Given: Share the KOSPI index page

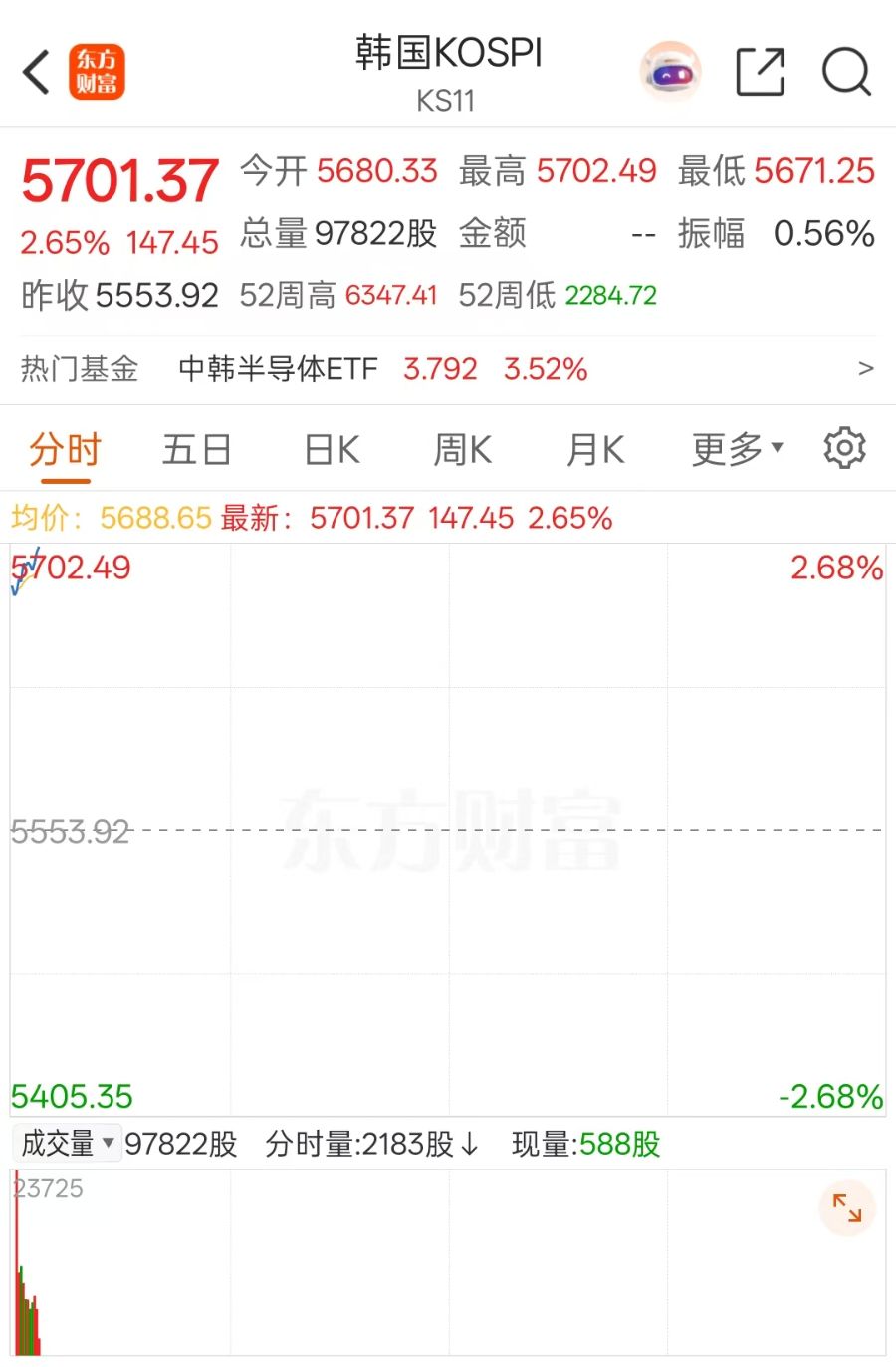Looking at the screenshot, I should click(760, 72).
